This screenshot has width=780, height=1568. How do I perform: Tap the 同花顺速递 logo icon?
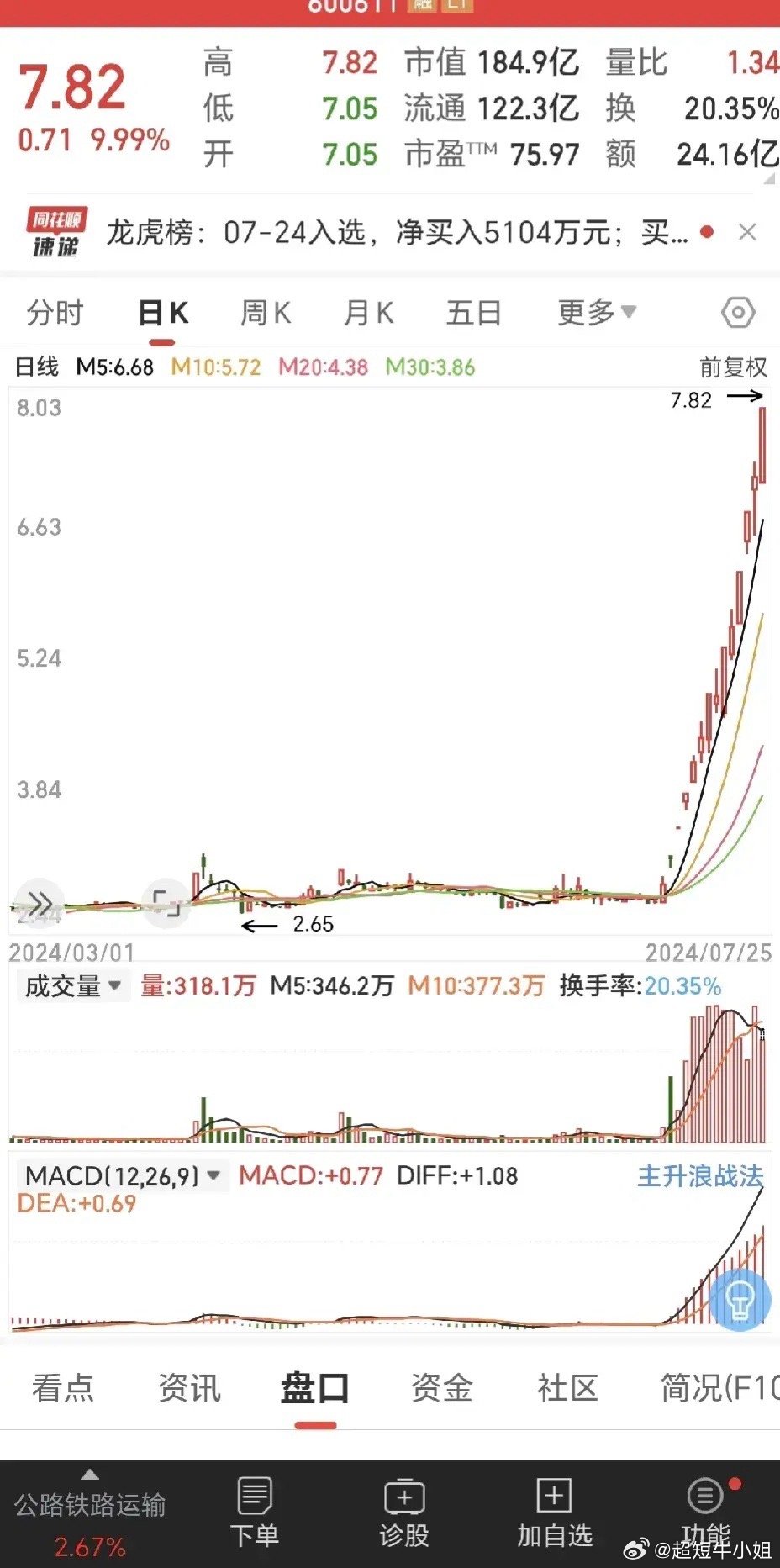55,231
